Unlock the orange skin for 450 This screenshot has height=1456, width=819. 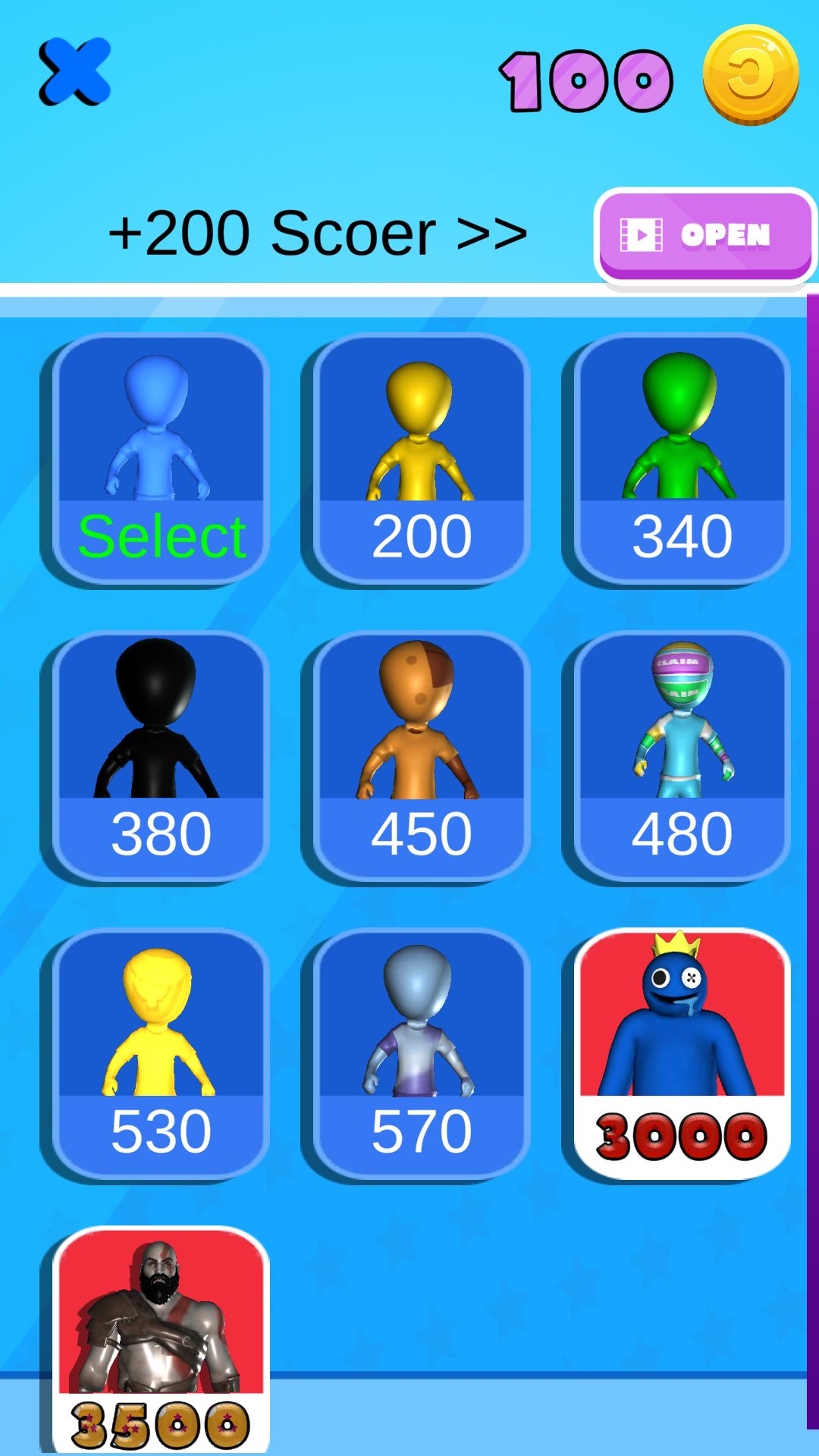pos(421,757)
